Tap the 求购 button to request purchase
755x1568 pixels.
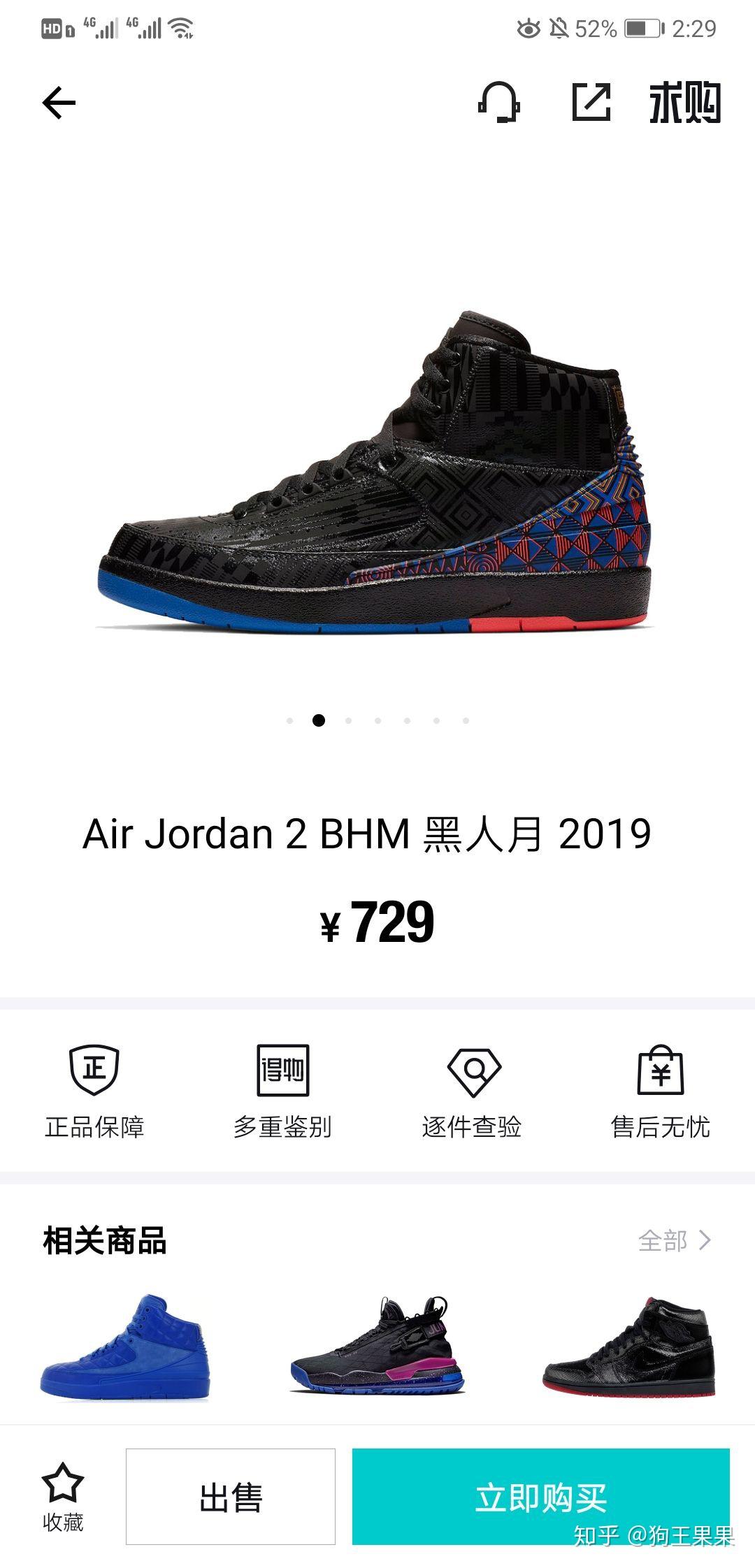(684, 103)
